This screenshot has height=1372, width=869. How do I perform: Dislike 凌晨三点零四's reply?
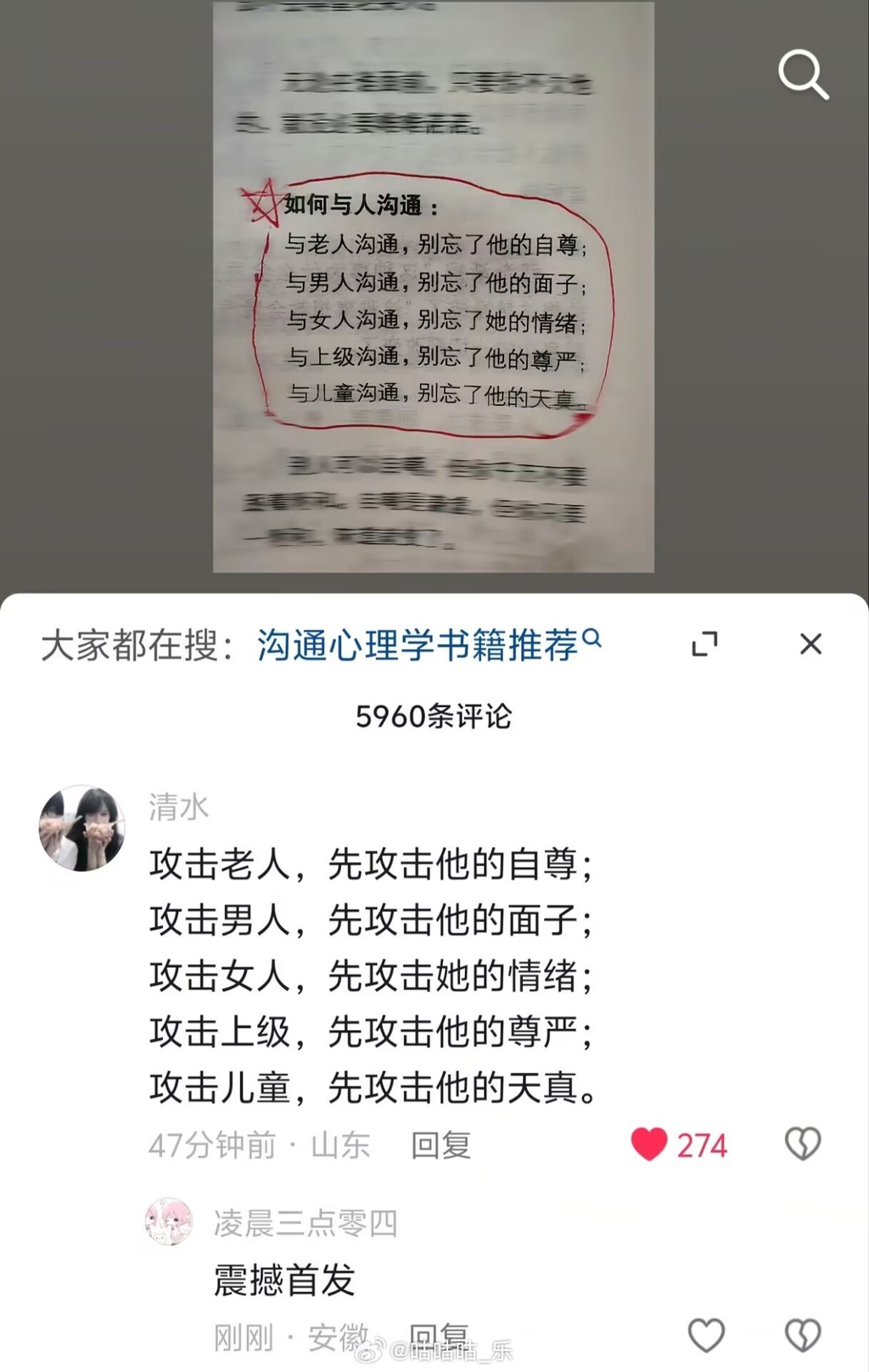point(802,1335)
